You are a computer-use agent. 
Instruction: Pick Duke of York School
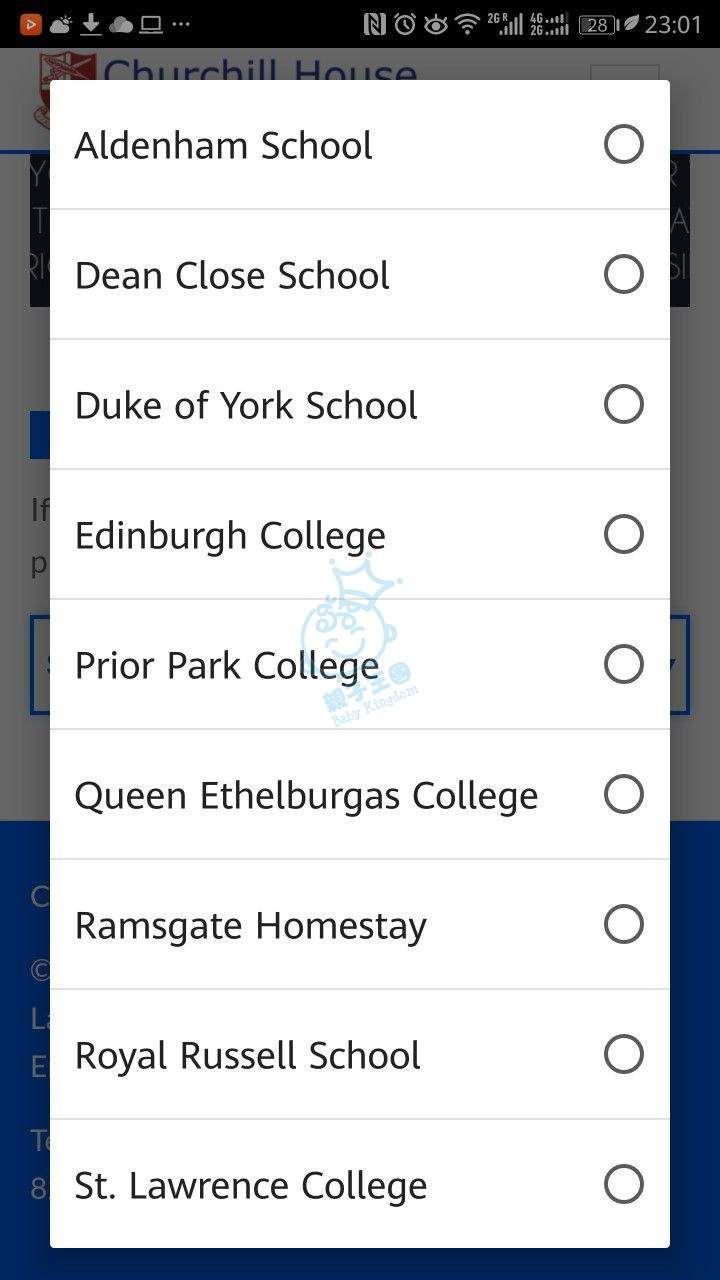[360, 404]
